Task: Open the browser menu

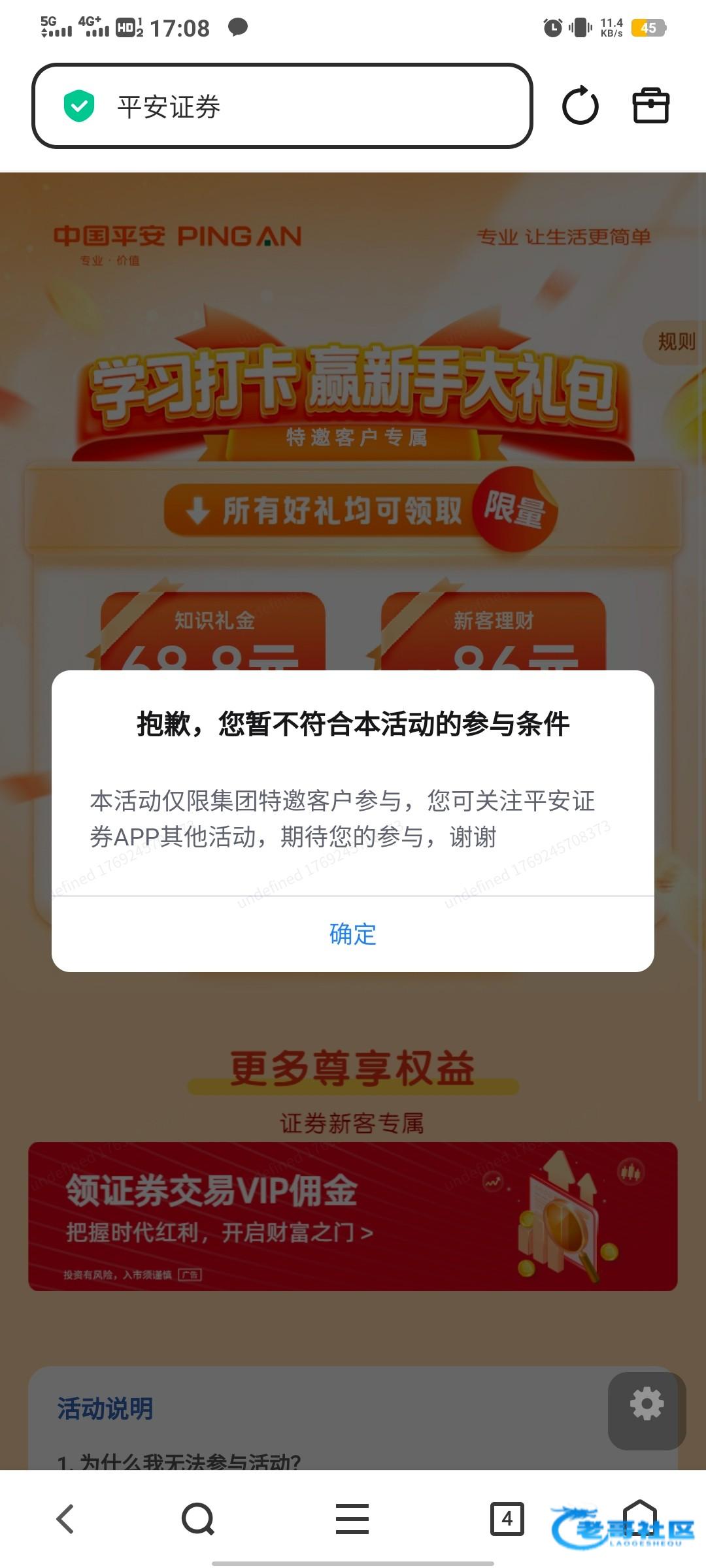Action: tap(352, 1518)
